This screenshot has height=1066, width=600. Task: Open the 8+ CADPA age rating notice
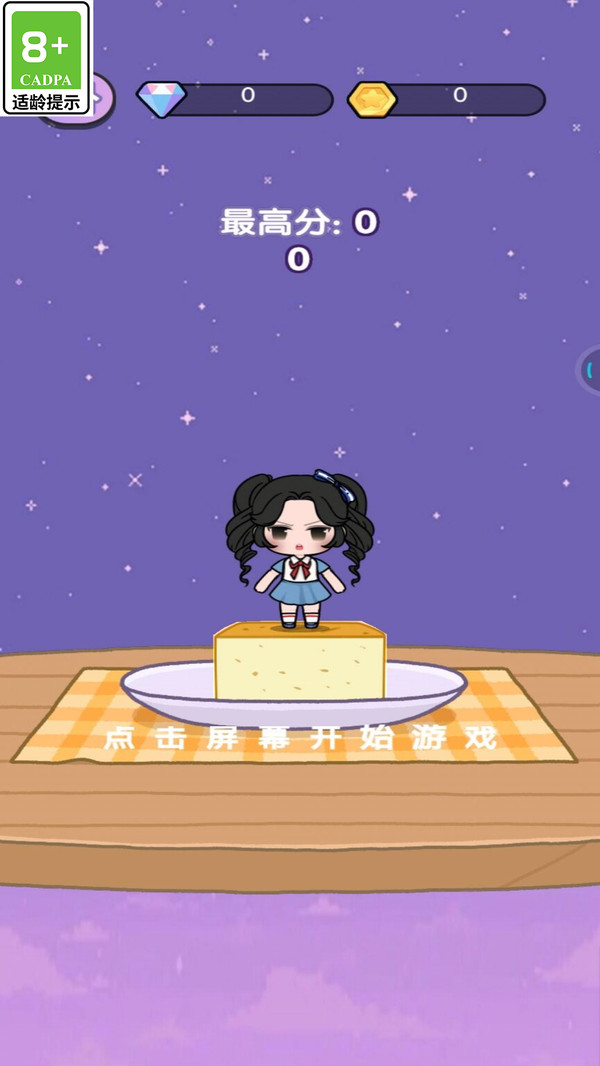click(46, 58)
